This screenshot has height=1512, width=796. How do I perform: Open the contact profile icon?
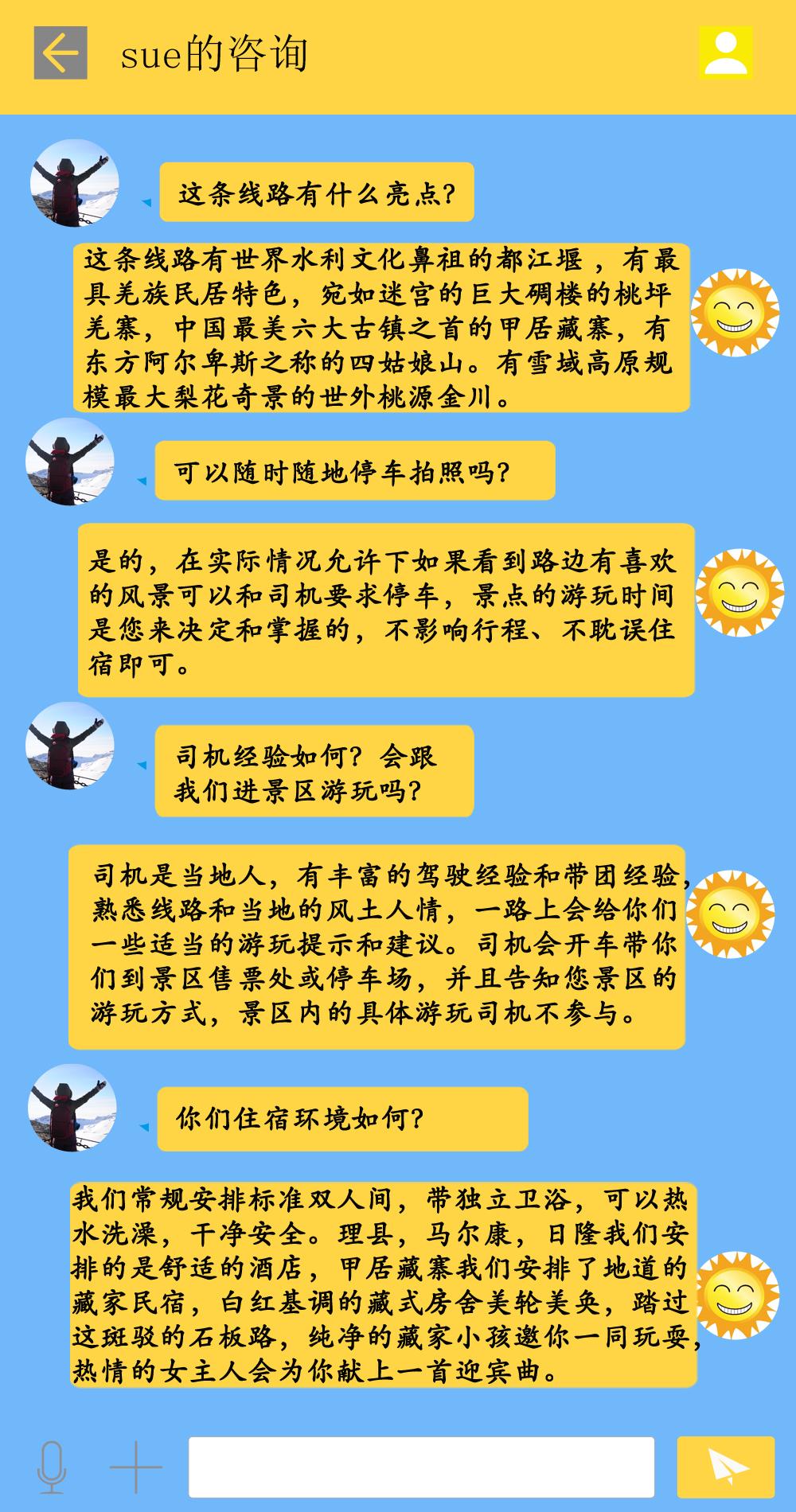(725, 53)
